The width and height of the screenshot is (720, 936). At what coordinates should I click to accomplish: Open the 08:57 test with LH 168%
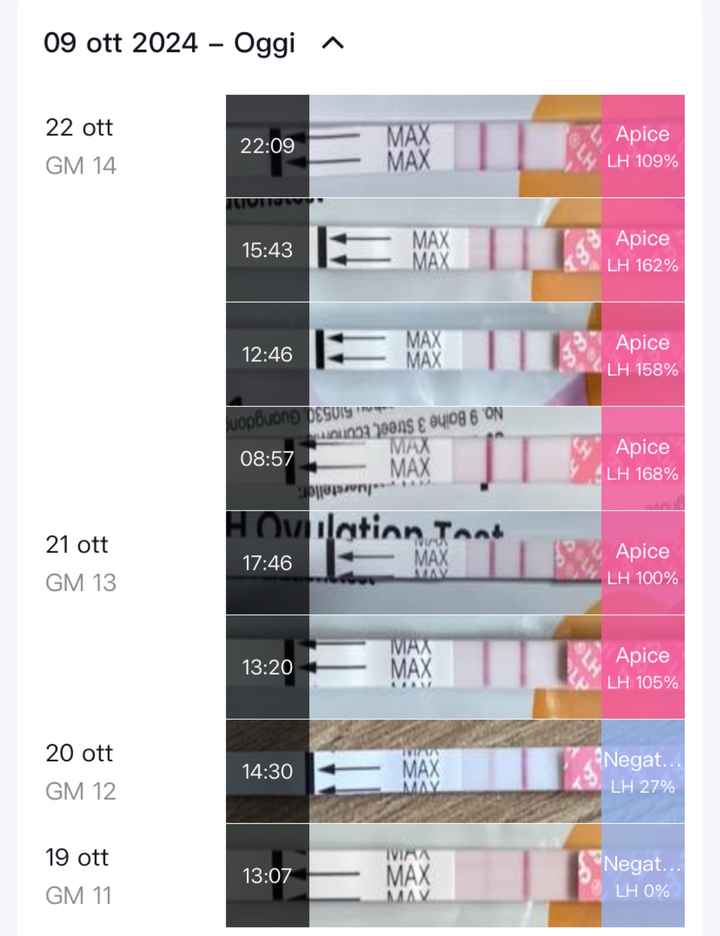[455, 458]
